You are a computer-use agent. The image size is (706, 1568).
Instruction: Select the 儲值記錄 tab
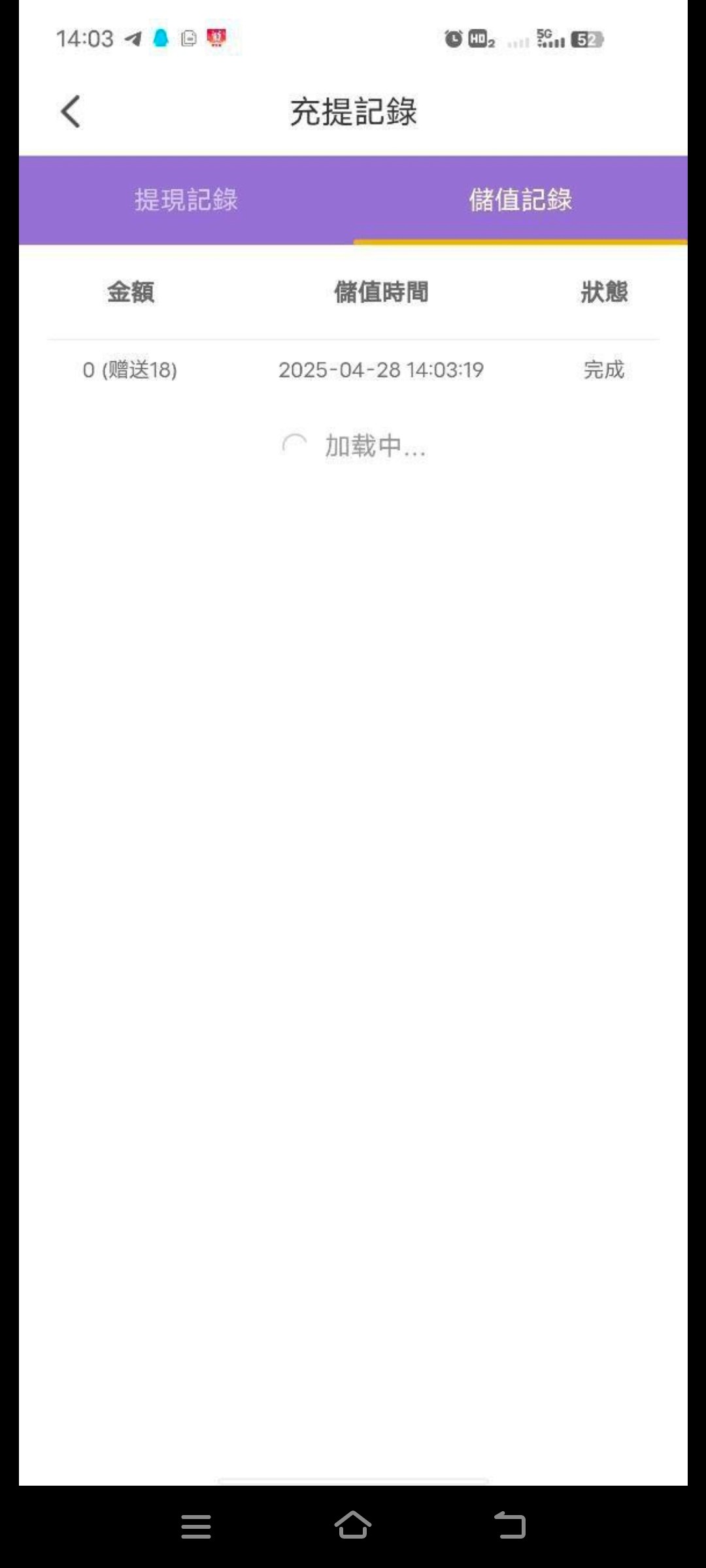(520, 200)
